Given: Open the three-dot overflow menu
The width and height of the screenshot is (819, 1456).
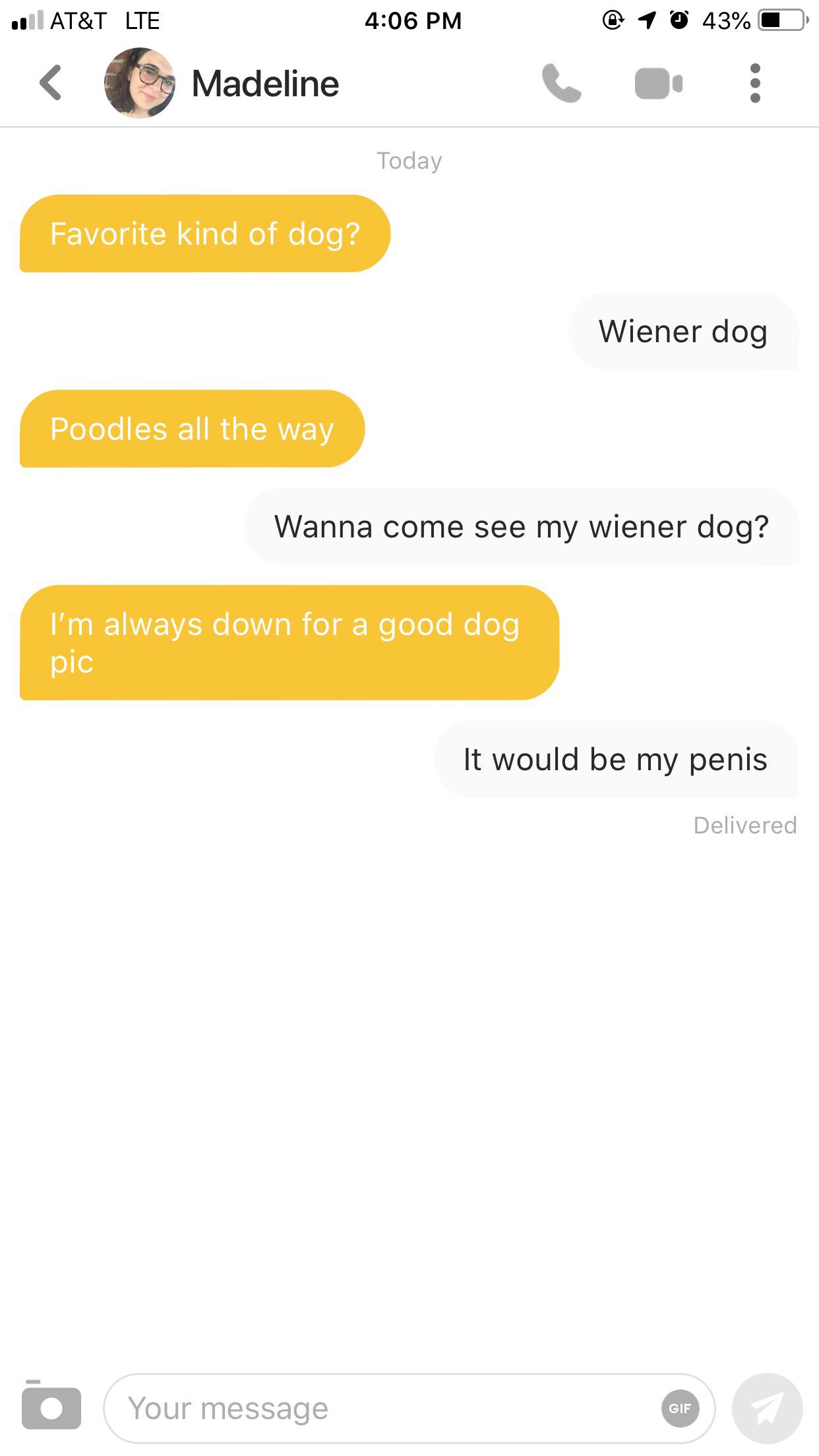Looking at the screenshot, I should pyautogui.click(x=755, y=83).
